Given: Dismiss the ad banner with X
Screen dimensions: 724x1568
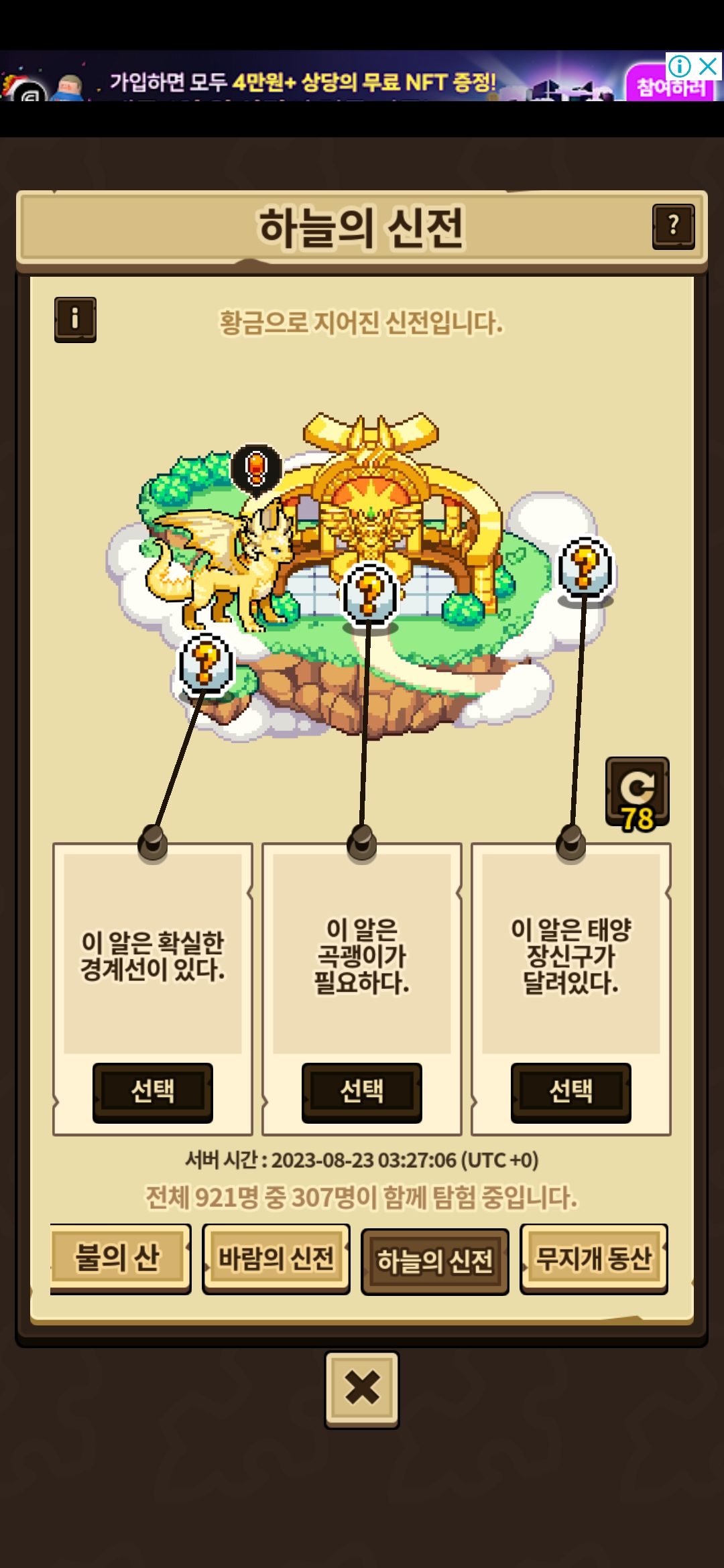Looking at the screenshot, I should [x=709, y=66].
